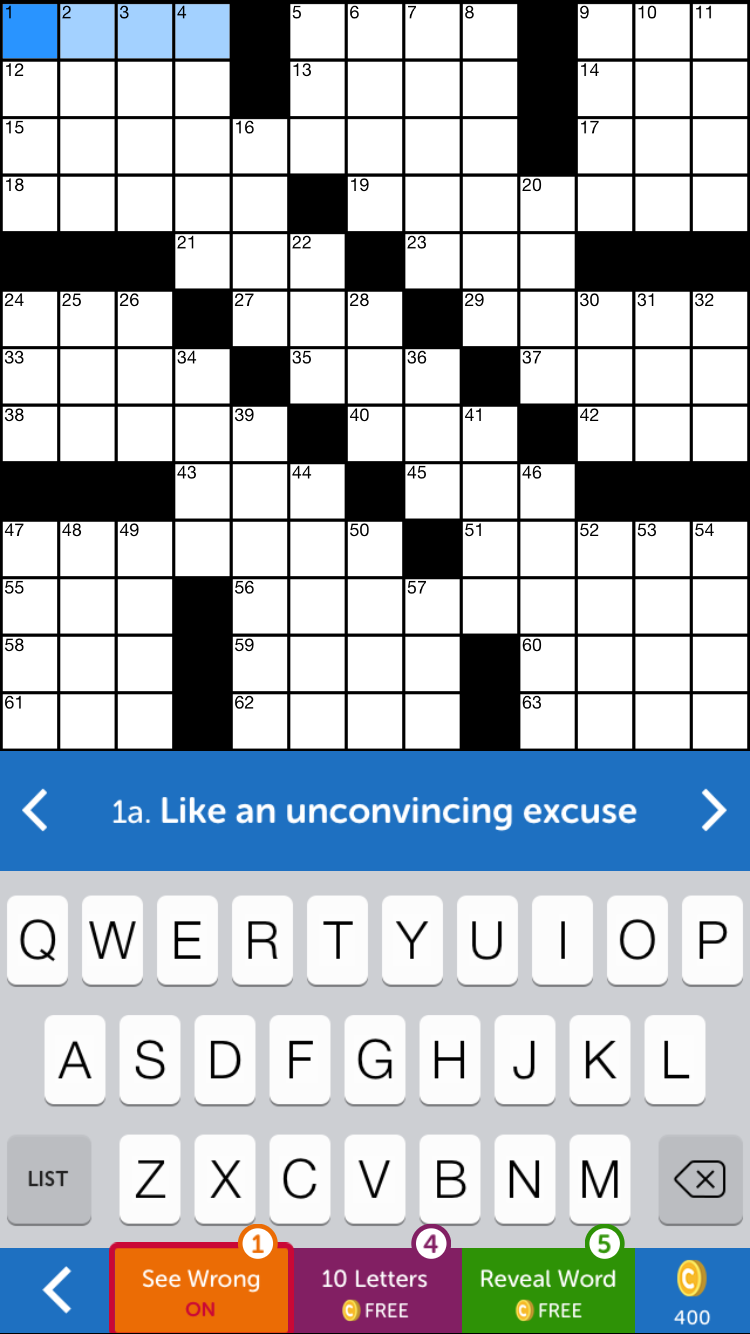Delete a letter with backspace key

pyautogui.click(x=700, y=1180)
